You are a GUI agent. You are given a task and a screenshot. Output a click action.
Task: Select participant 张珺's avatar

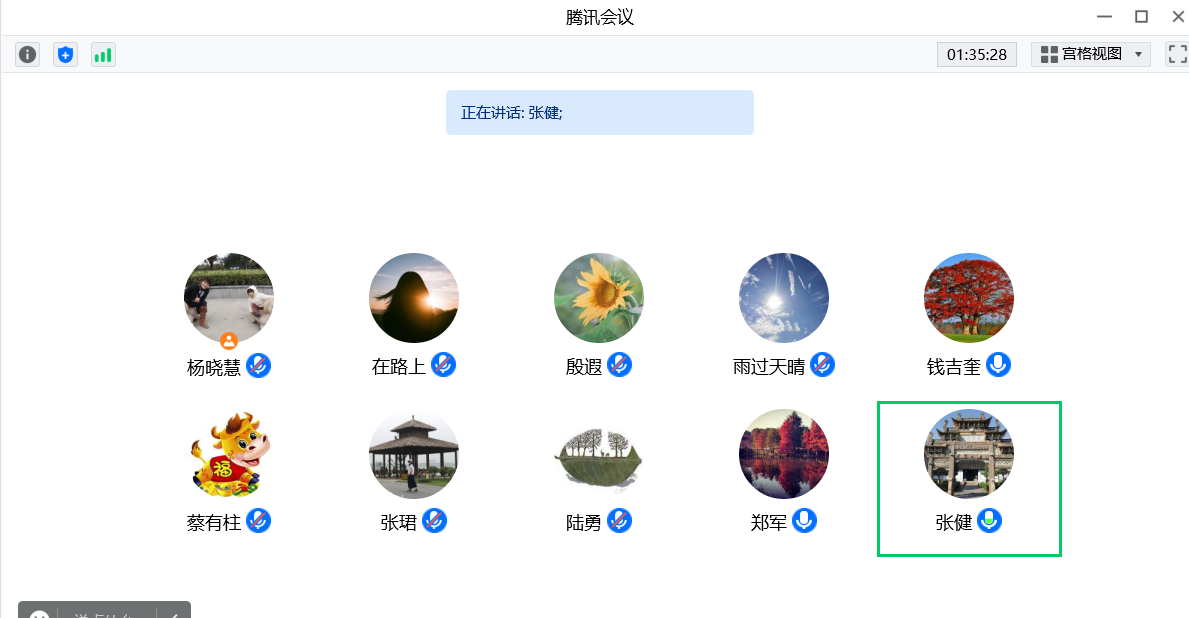[414, 454]
